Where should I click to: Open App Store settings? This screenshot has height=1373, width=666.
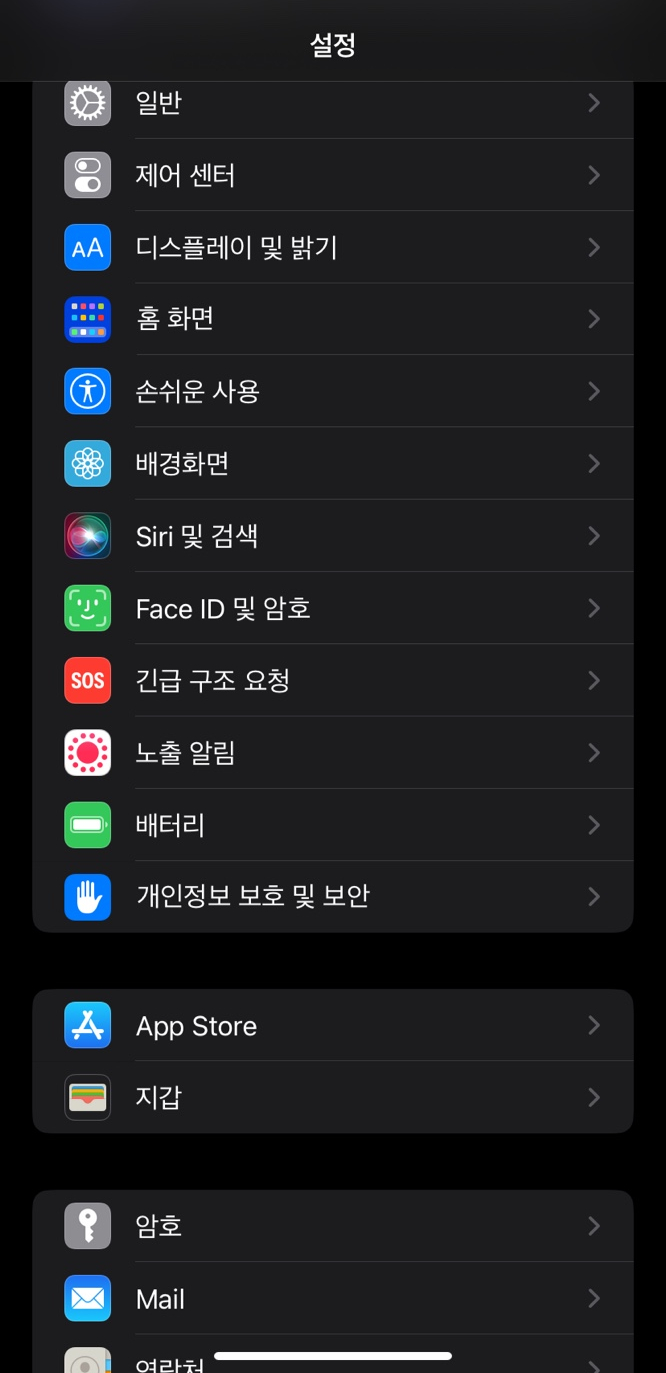click(x=333, y=1025)
